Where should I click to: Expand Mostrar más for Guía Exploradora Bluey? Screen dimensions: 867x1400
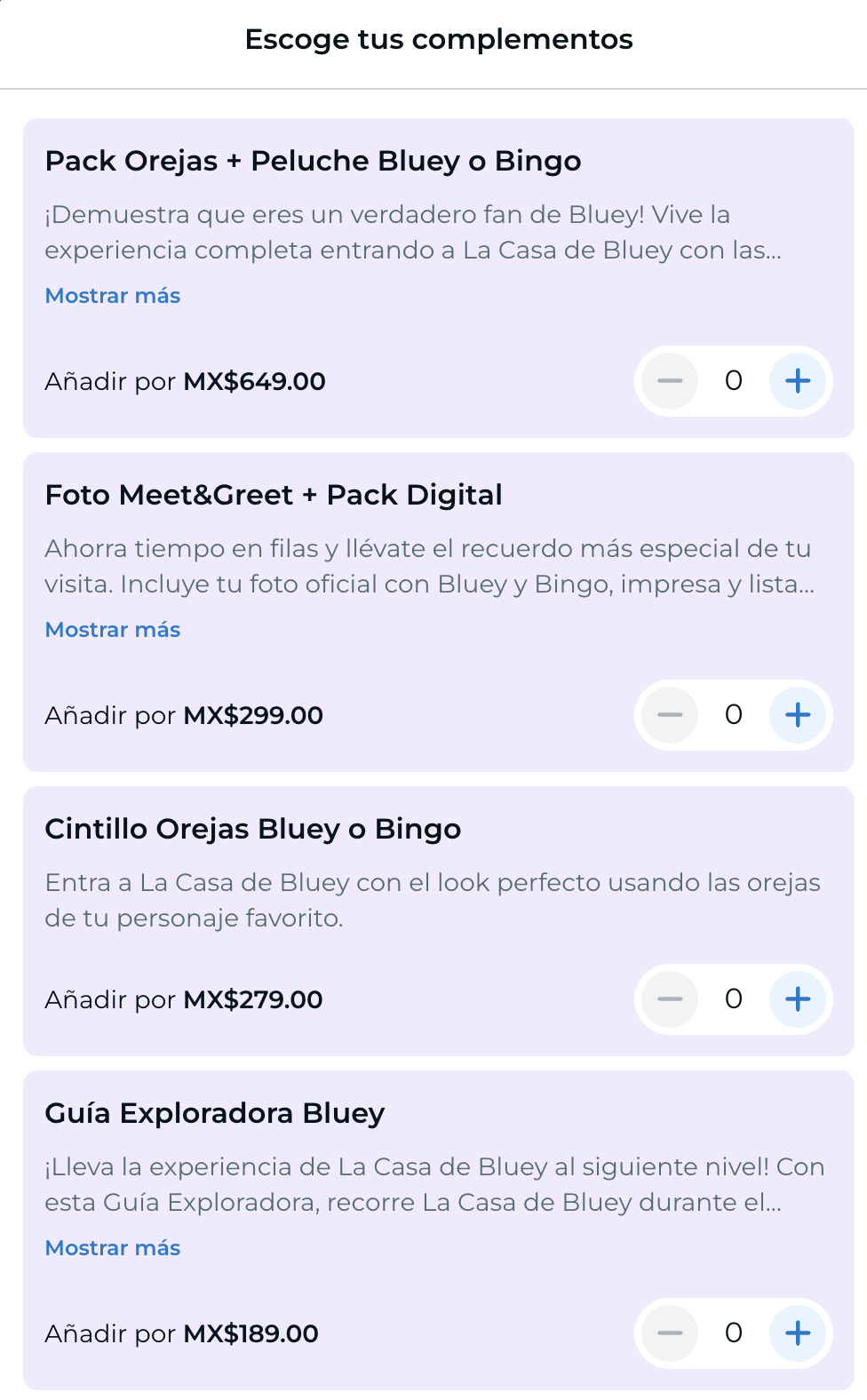(112, 1247)
